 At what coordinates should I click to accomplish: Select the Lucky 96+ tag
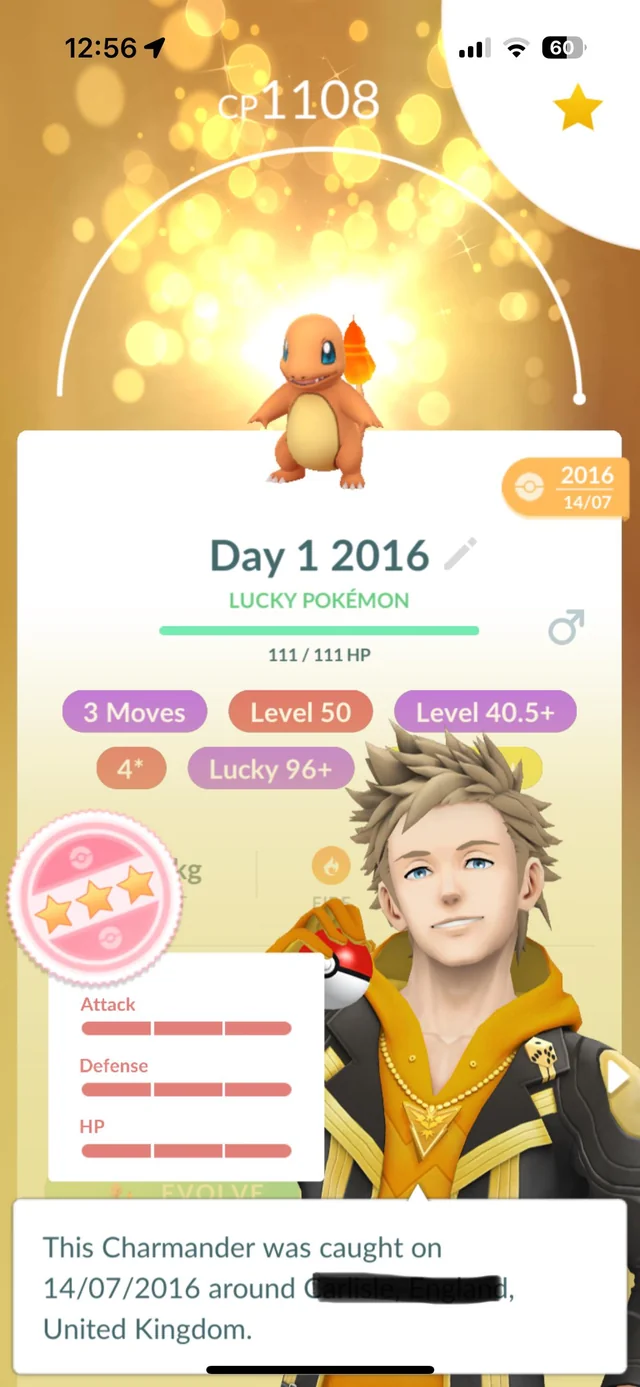(x=270, y=769)
